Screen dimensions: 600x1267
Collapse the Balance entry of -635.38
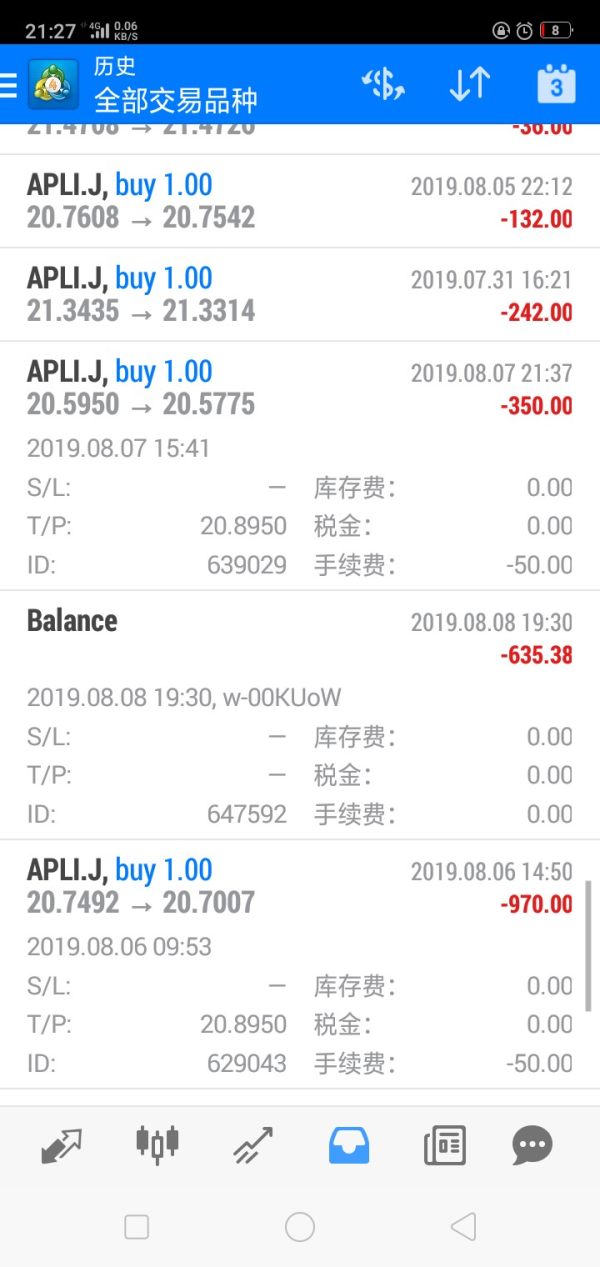[x=300, y=637]
